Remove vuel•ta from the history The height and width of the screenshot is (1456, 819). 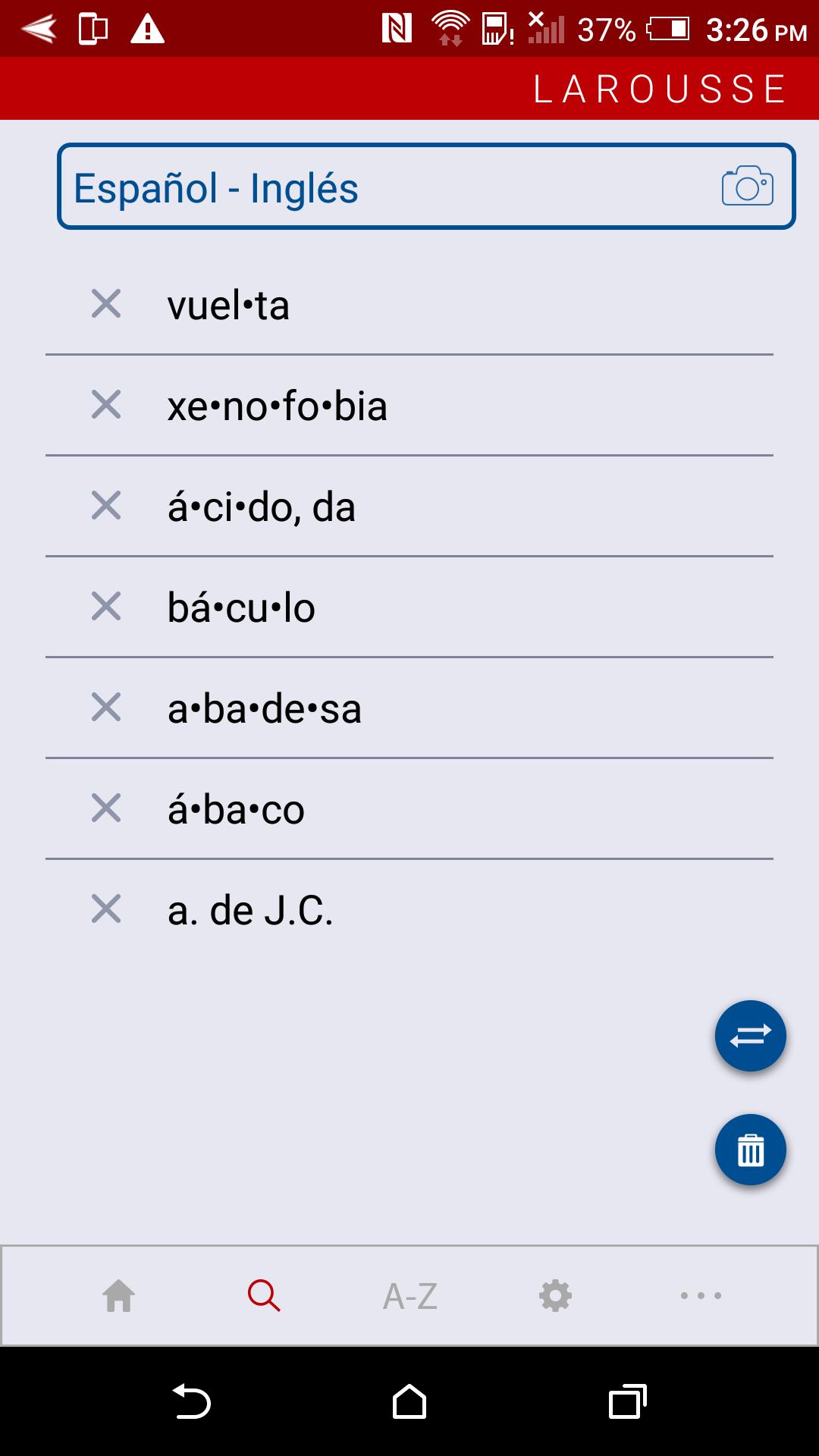pos(106,303)
